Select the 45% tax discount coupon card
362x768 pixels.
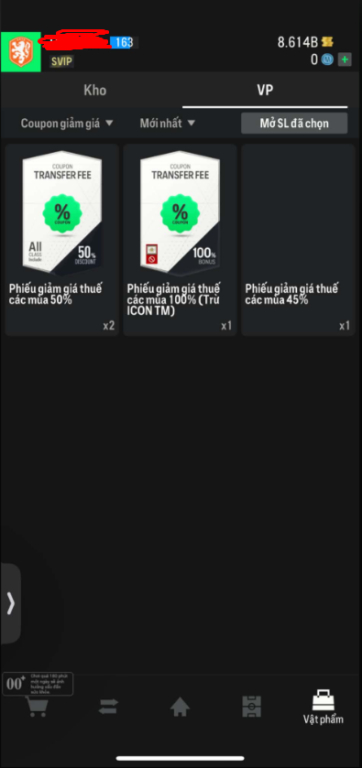298,240
